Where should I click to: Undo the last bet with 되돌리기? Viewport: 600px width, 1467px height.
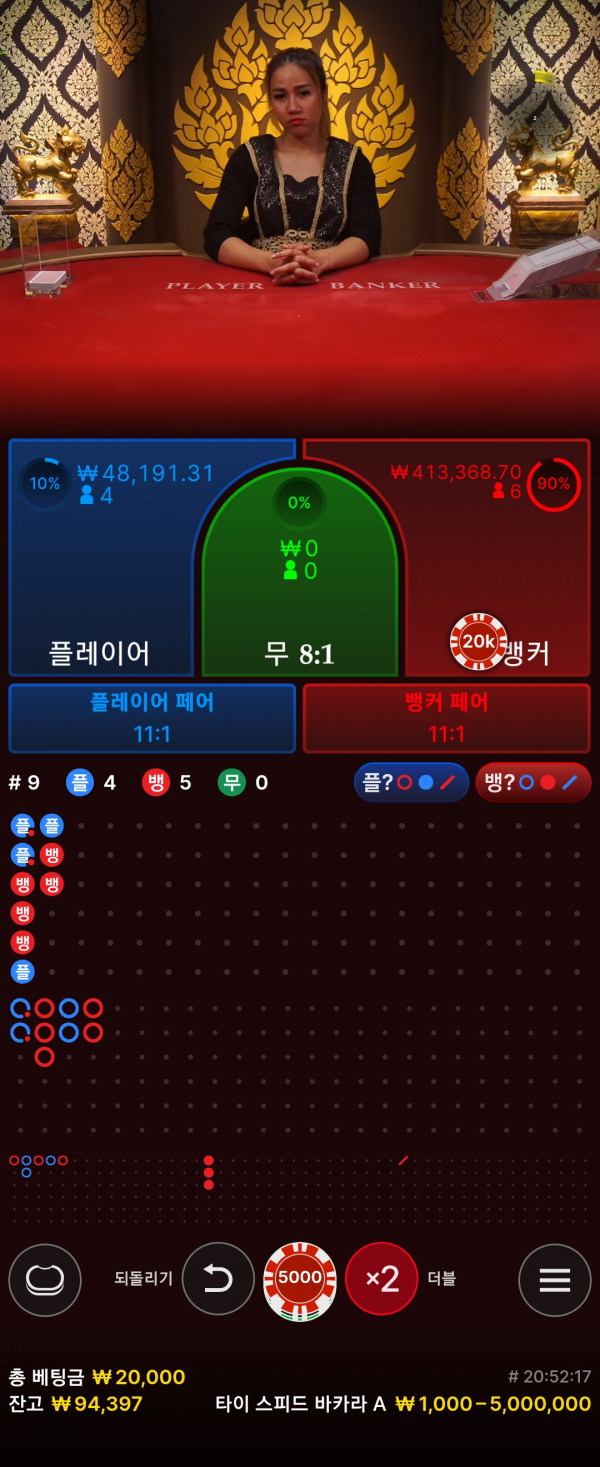[x=218, y=1279]
